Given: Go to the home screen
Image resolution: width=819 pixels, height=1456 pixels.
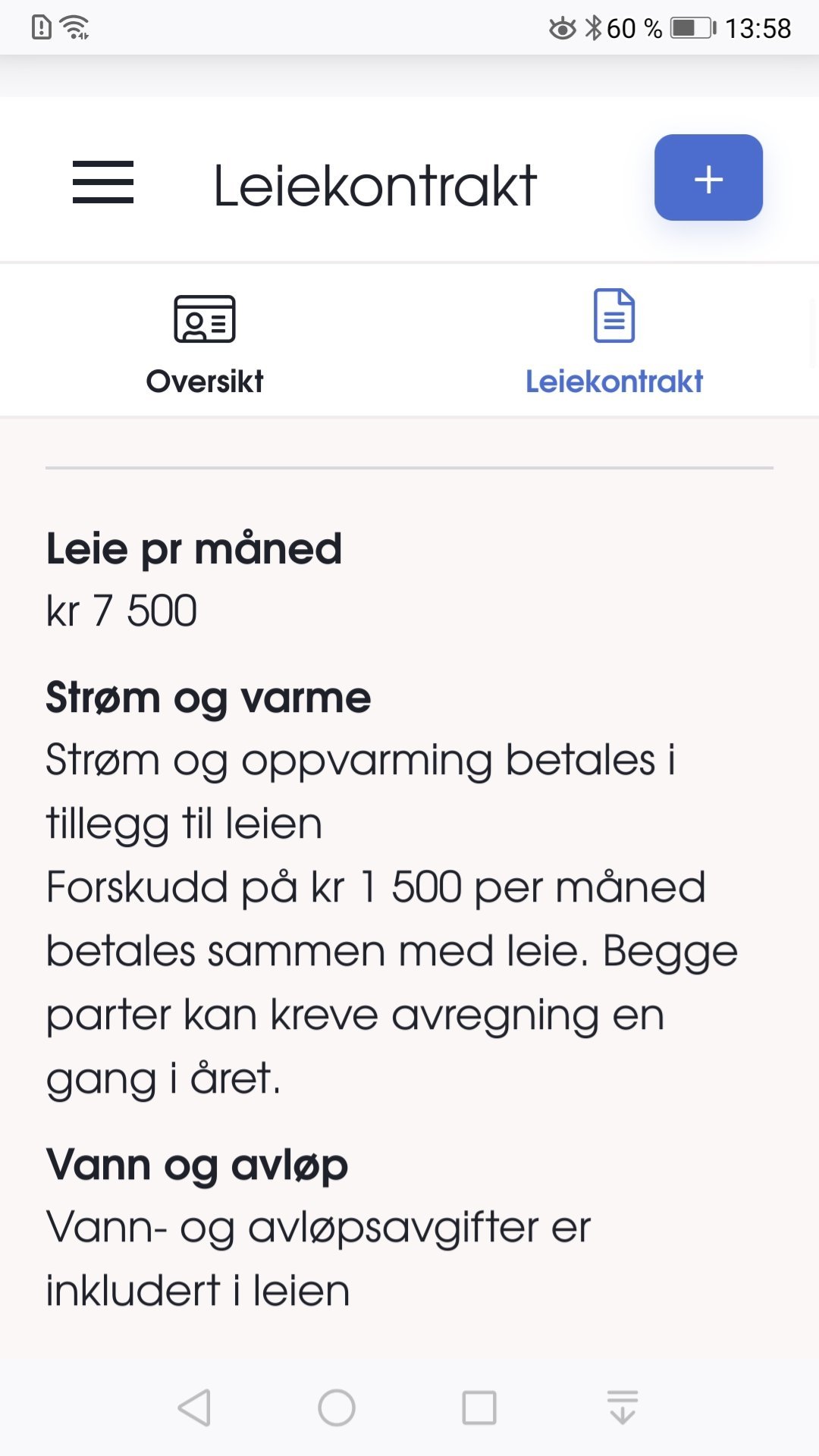Looking at the screenshot, I should (337, 1408).
